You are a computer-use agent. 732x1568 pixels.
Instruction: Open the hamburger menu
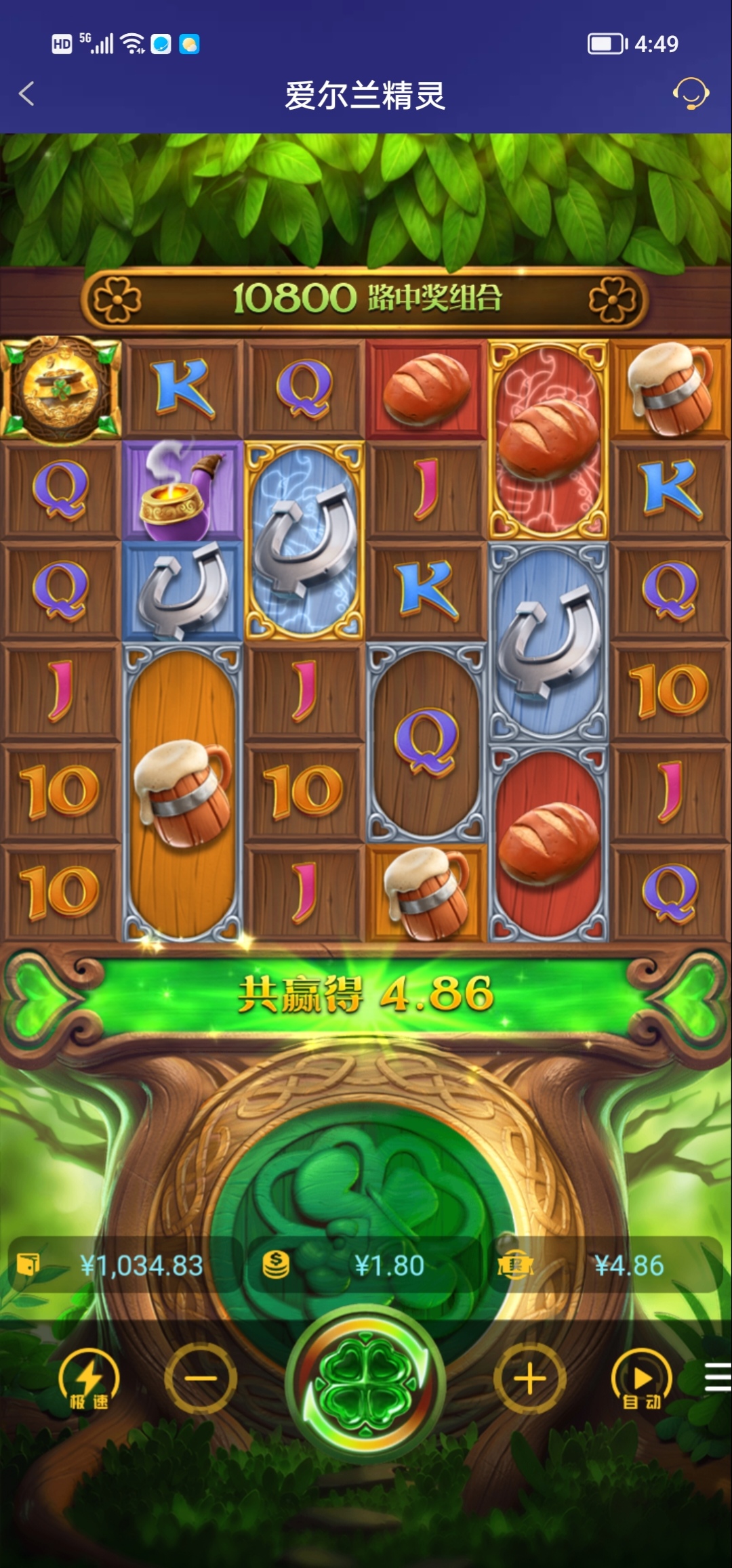point(716,1378)
